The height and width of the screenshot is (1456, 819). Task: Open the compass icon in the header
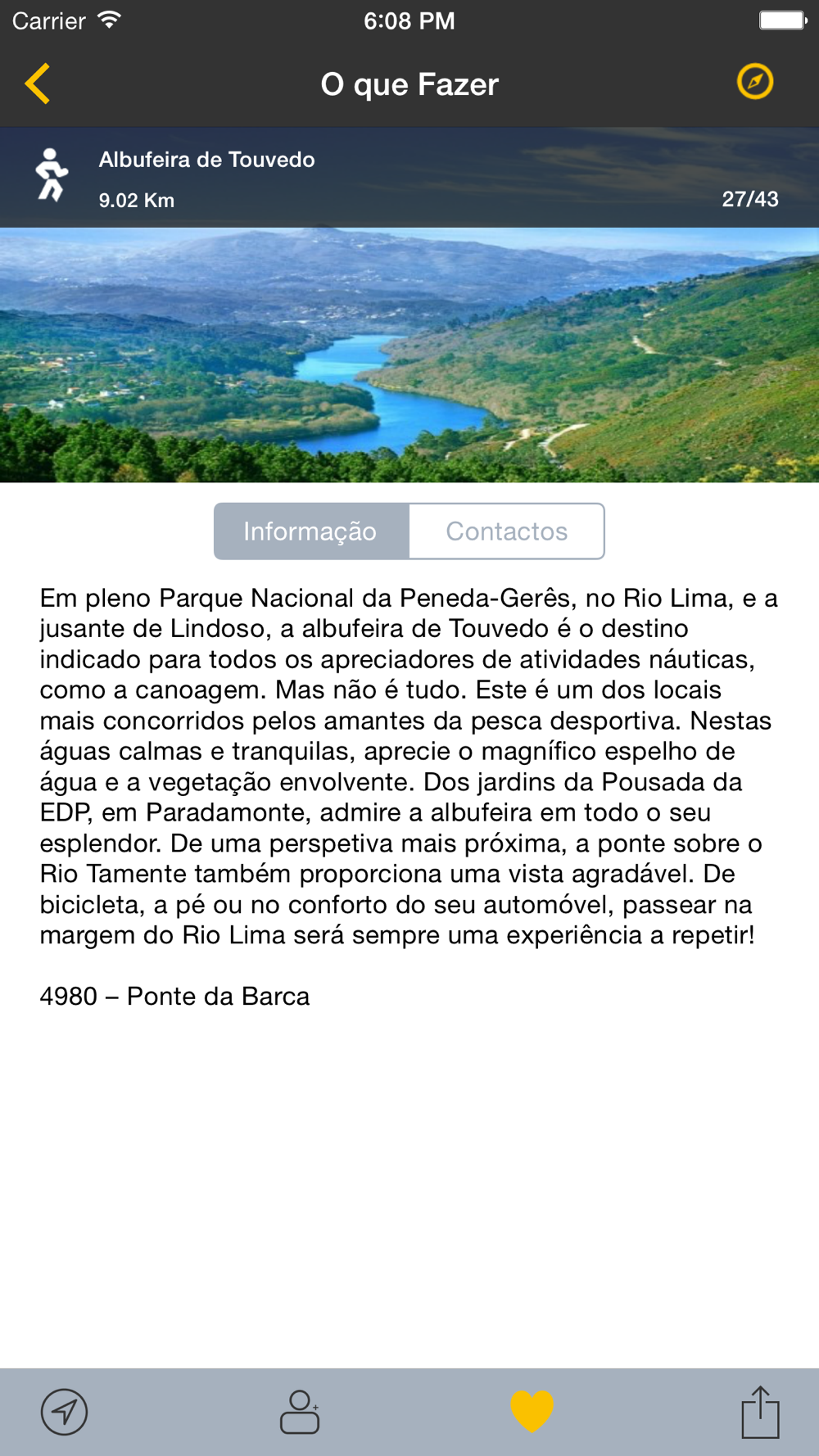pyautogui.click(x=754, y=82)
